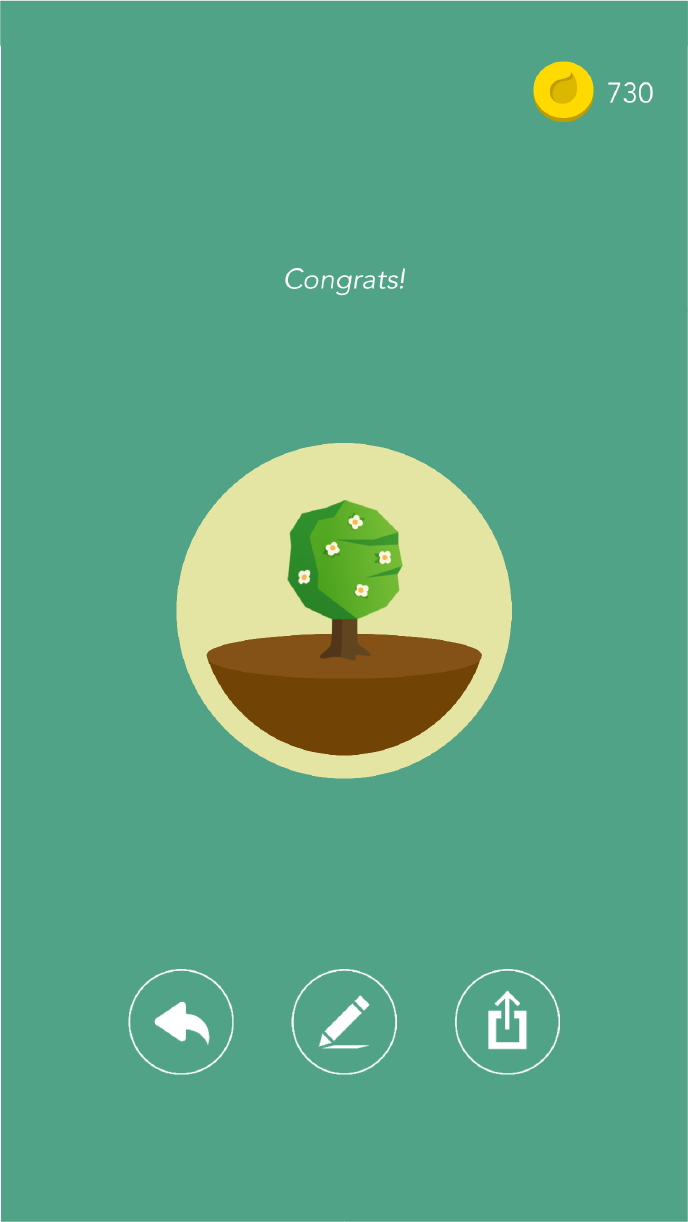This screenshot has height=1222, width=688.
Task: Tap the back arrow button
Action: pos(181,1022)
